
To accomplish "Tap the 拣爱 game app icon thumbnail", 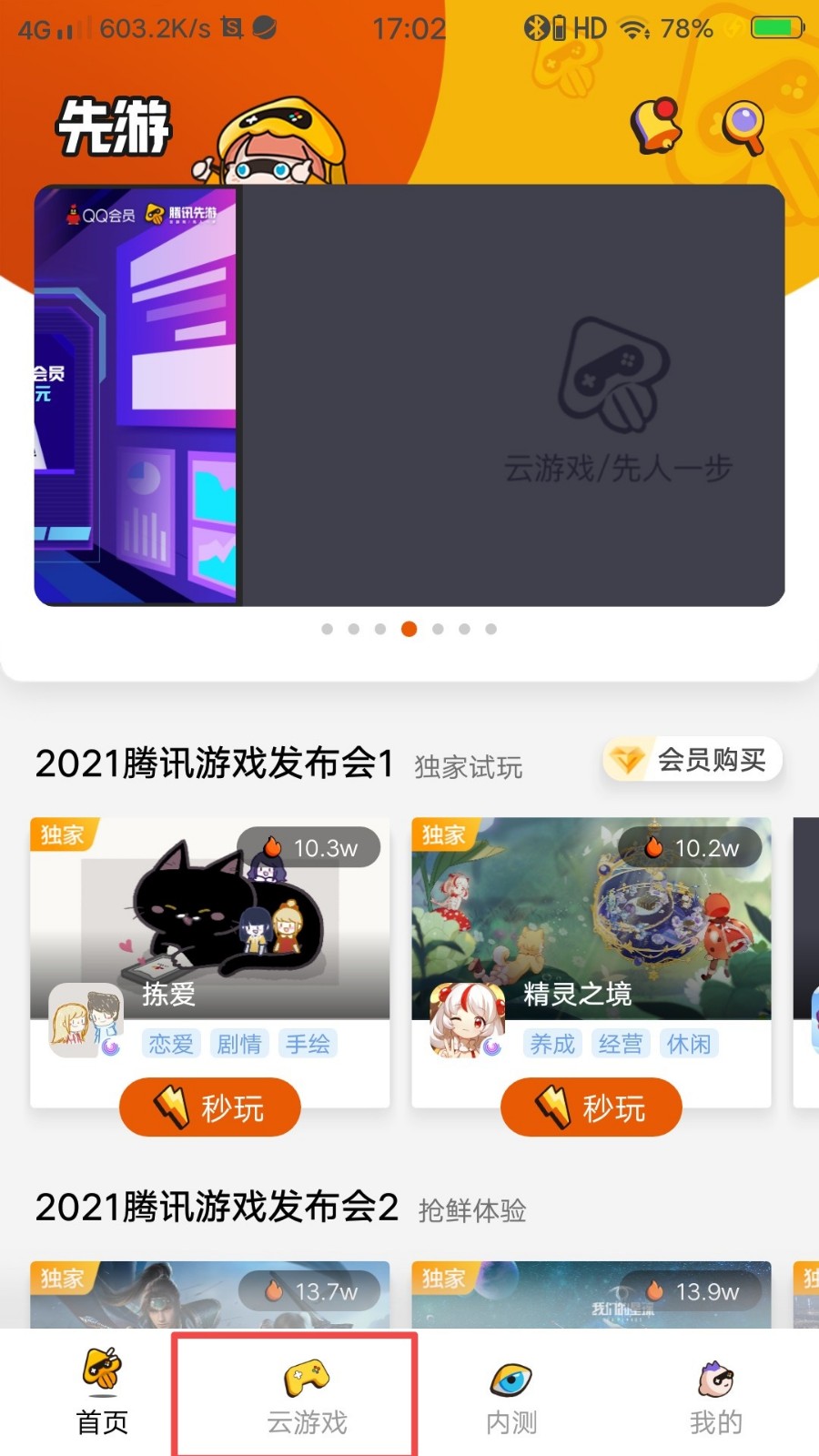I will 86,1021.
